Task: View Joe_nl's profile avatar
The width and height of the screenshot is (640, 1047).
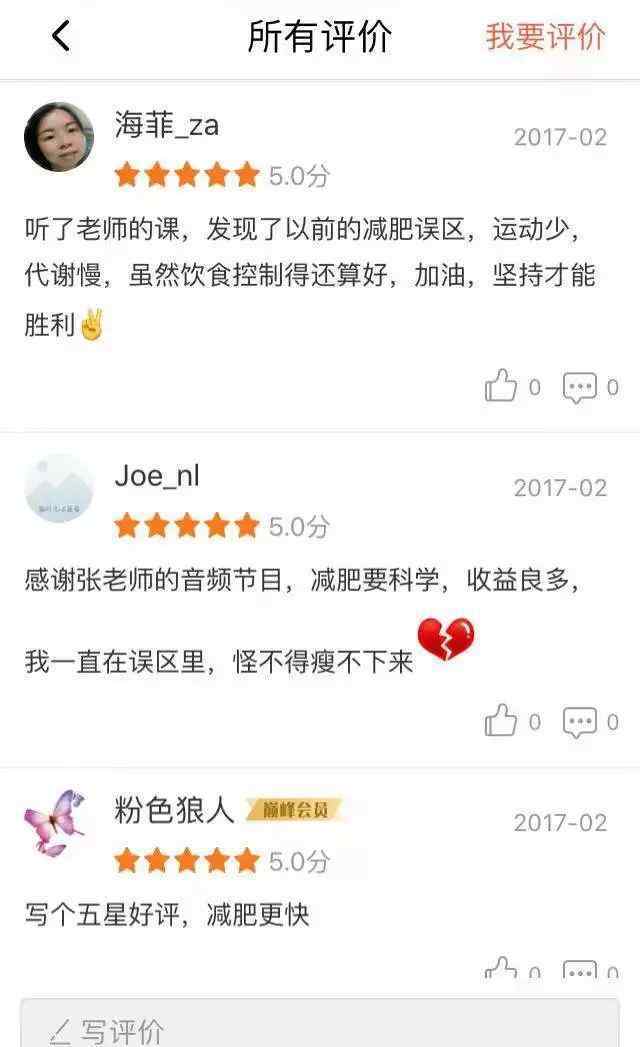Action: (x=59, y=488)
